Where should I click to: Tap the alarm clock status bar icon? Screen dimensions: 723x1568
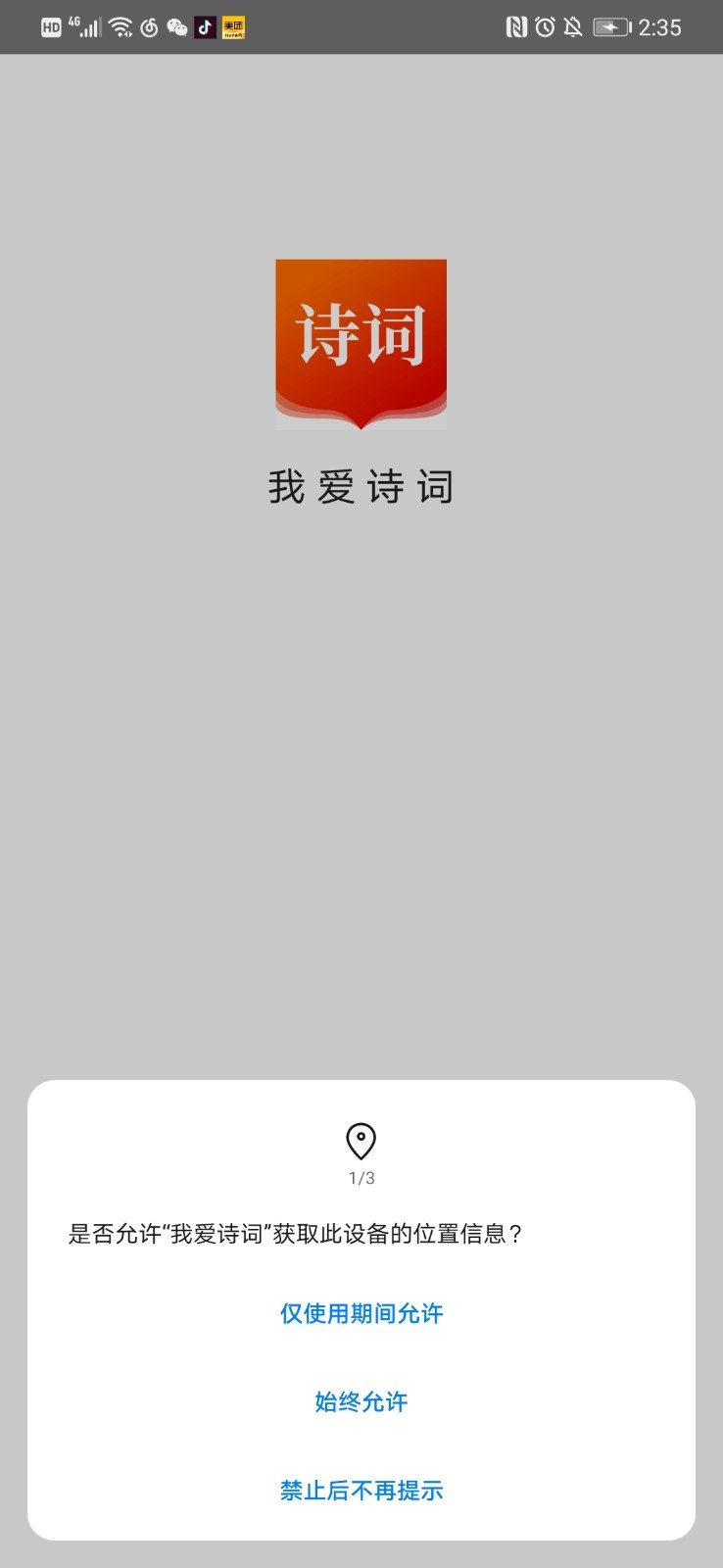[x=544, y=26]
